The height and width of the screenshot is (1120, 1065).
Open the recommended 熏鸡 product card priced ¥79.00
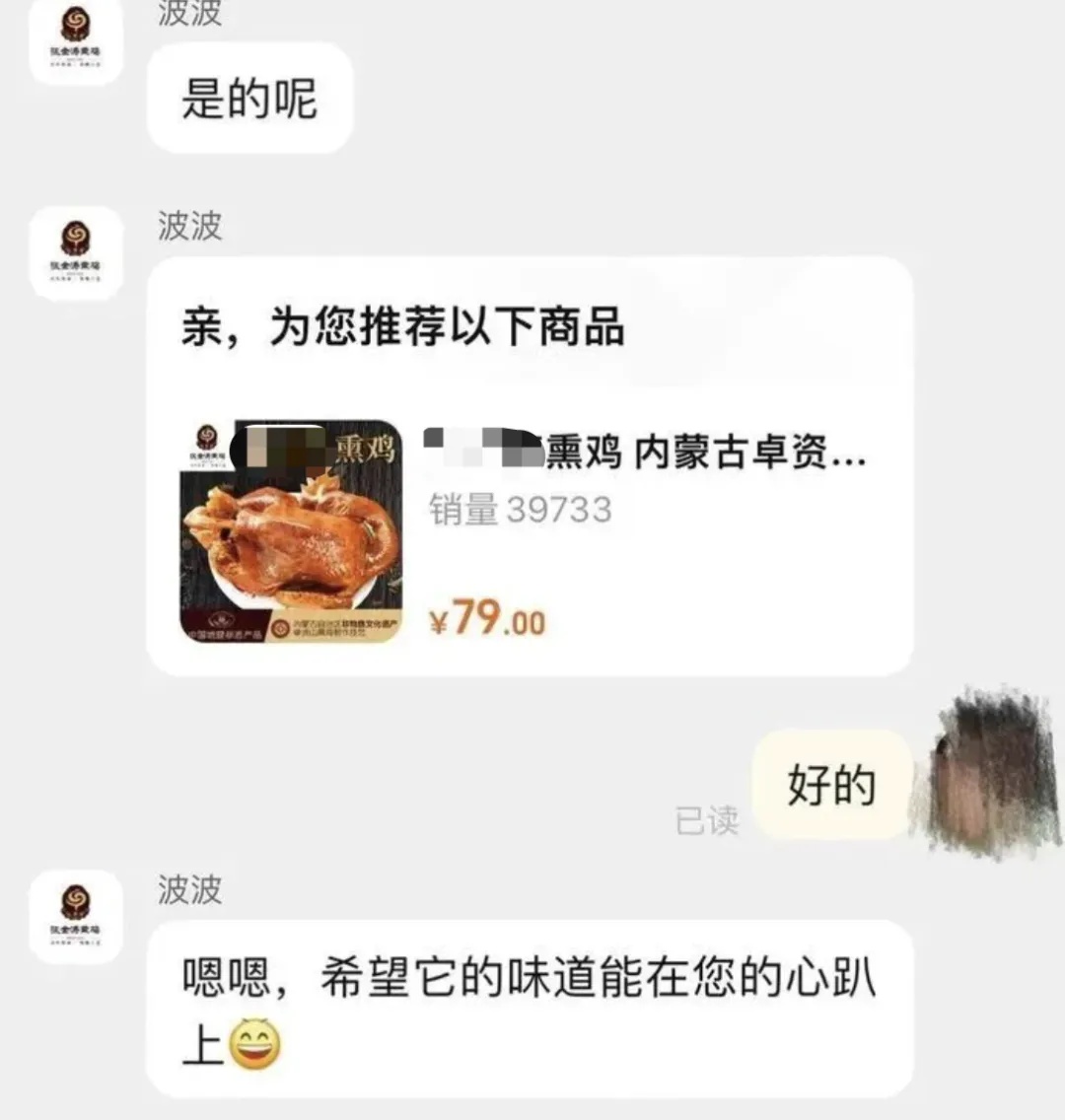[x=528, y=532]
